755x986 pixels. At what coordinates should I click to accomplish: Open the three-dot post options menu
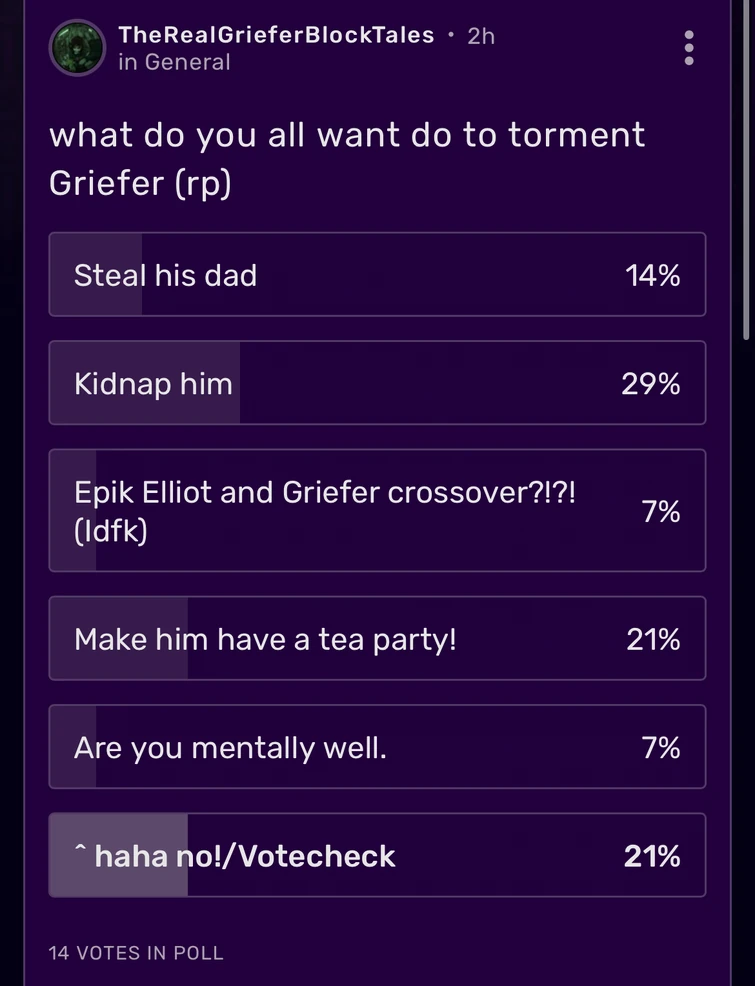point(689,48)
